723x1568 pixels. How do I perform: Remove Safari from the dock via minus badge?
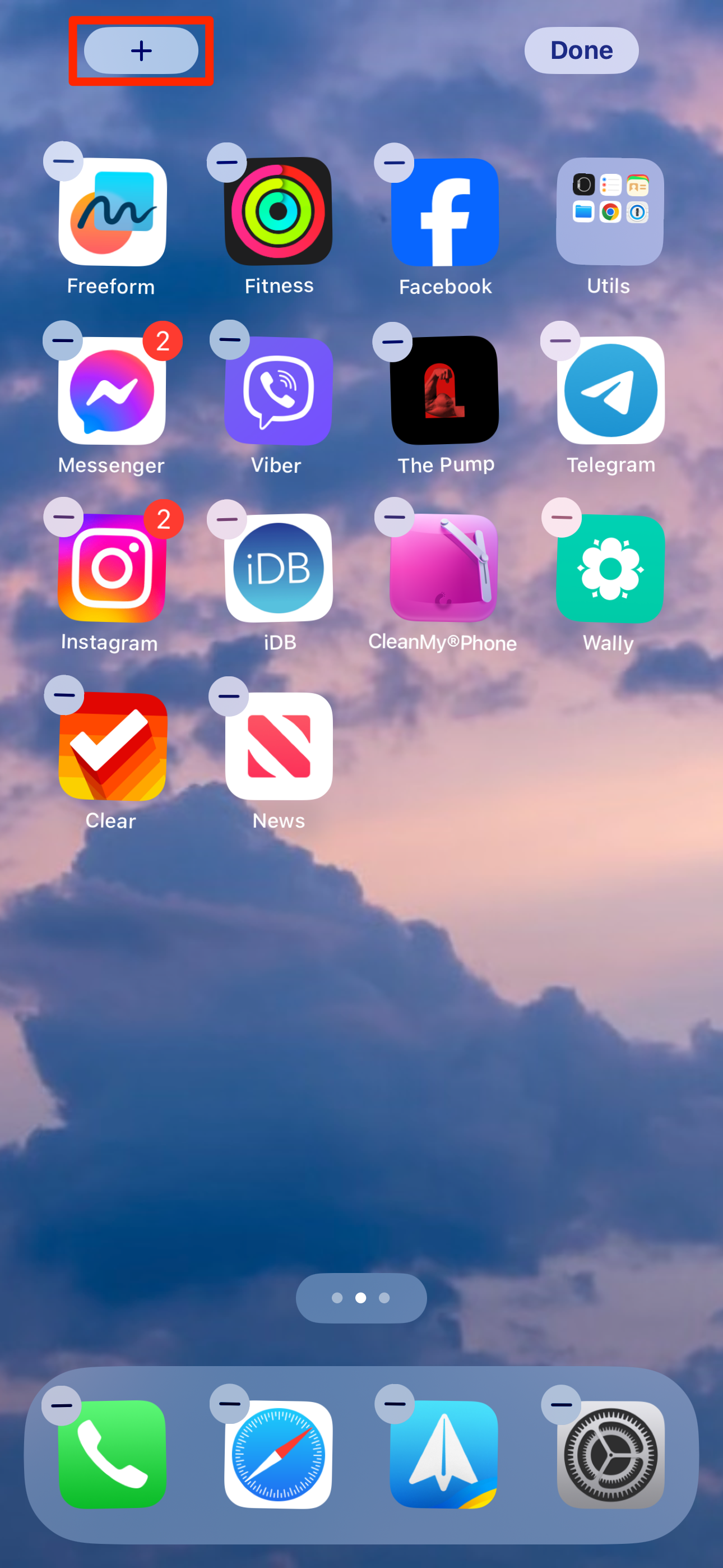tap(229, 1404)
